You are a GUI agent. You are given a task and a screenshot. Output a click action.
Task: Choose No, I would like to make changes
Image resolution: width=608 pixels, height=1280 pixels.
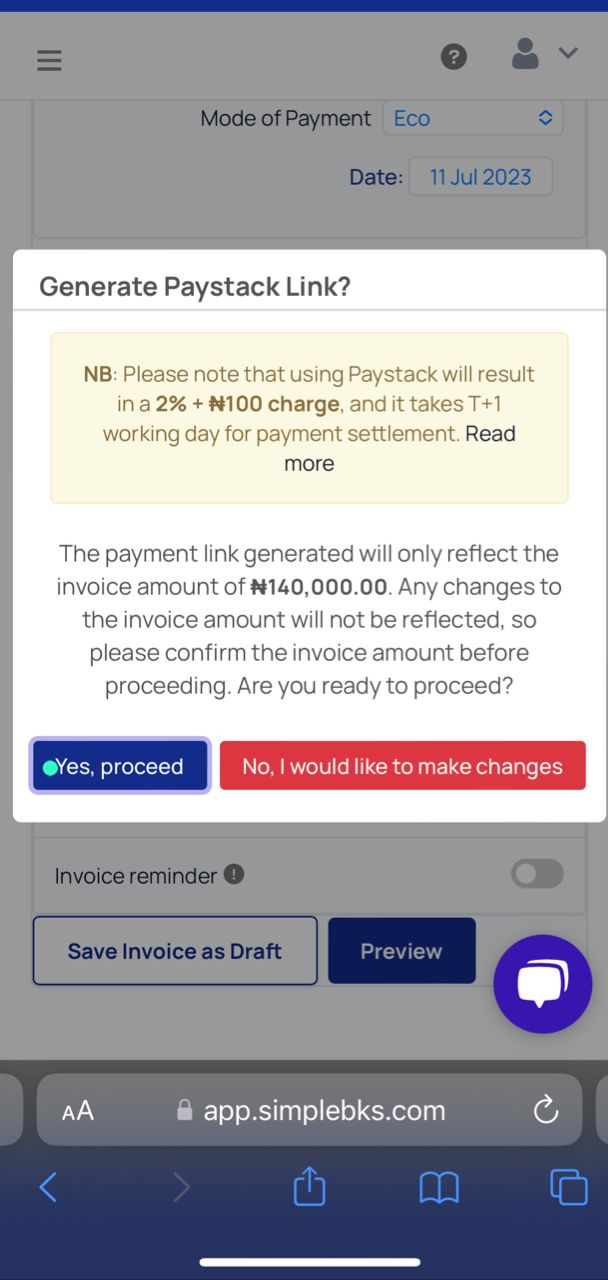[402, 766]
